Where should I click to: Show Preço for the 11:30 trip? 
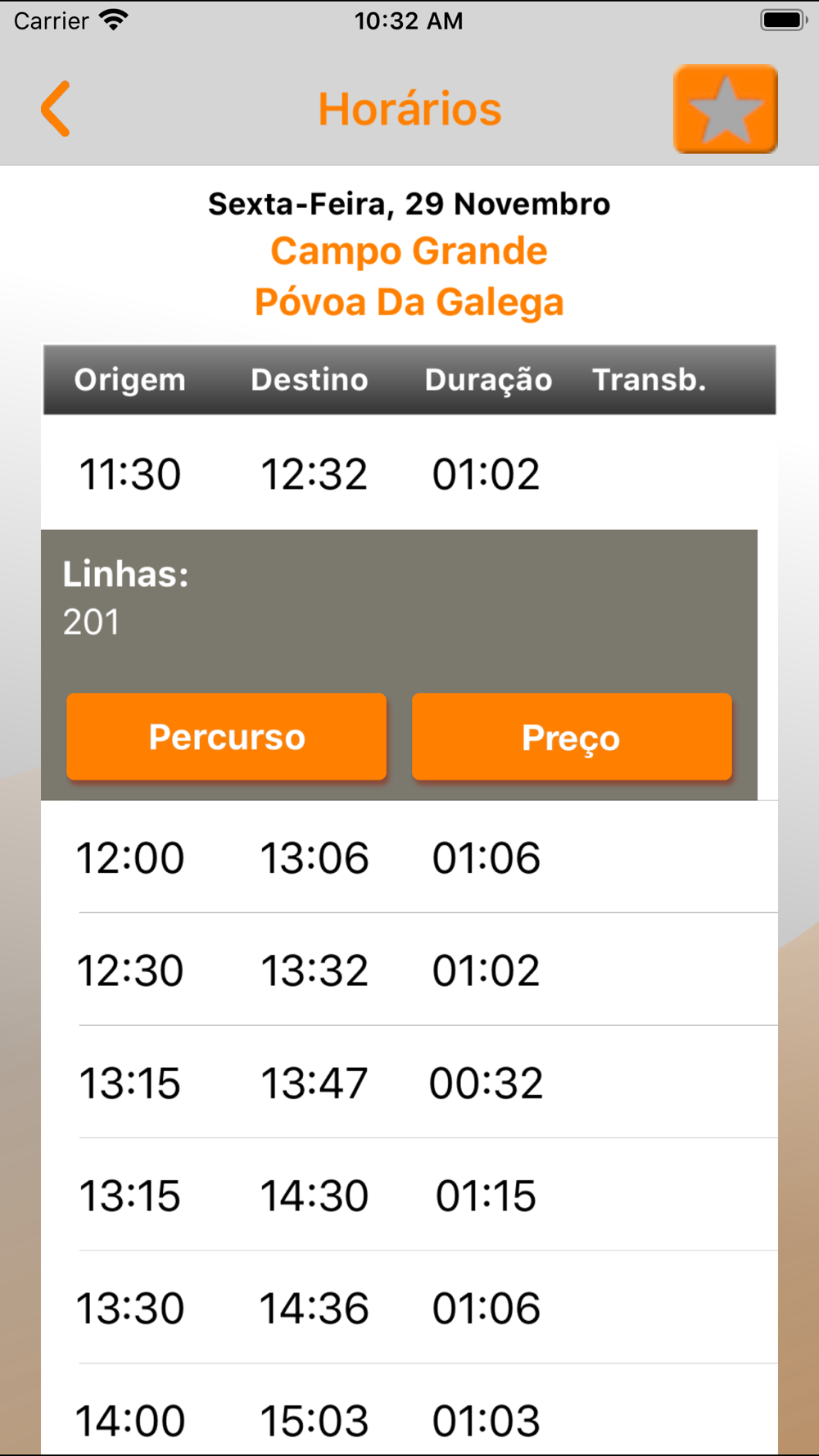pyautogui.click(x=572, y=737)
